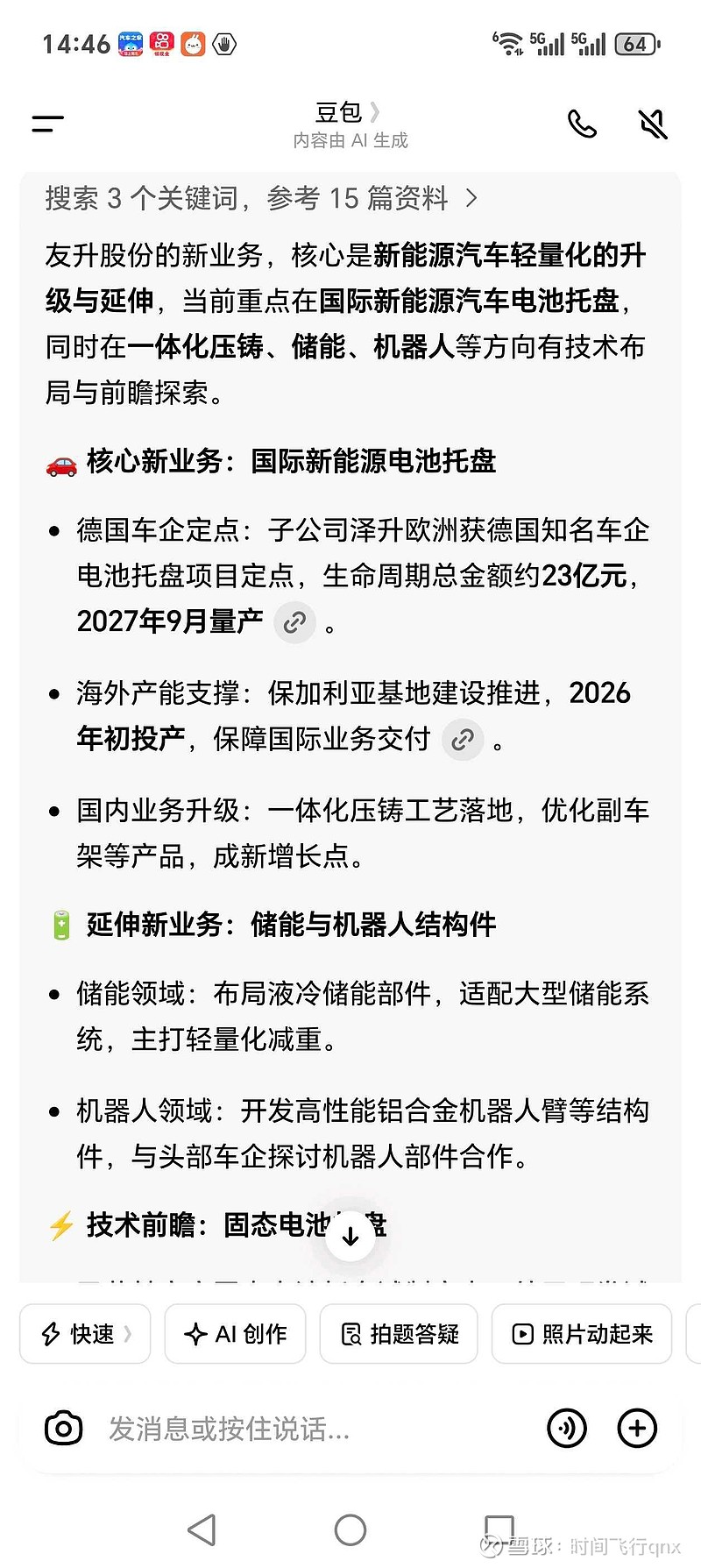Switch to the 照片动起来 feature
Viewport: 701px width, 1568px height.
(581, 1333)
